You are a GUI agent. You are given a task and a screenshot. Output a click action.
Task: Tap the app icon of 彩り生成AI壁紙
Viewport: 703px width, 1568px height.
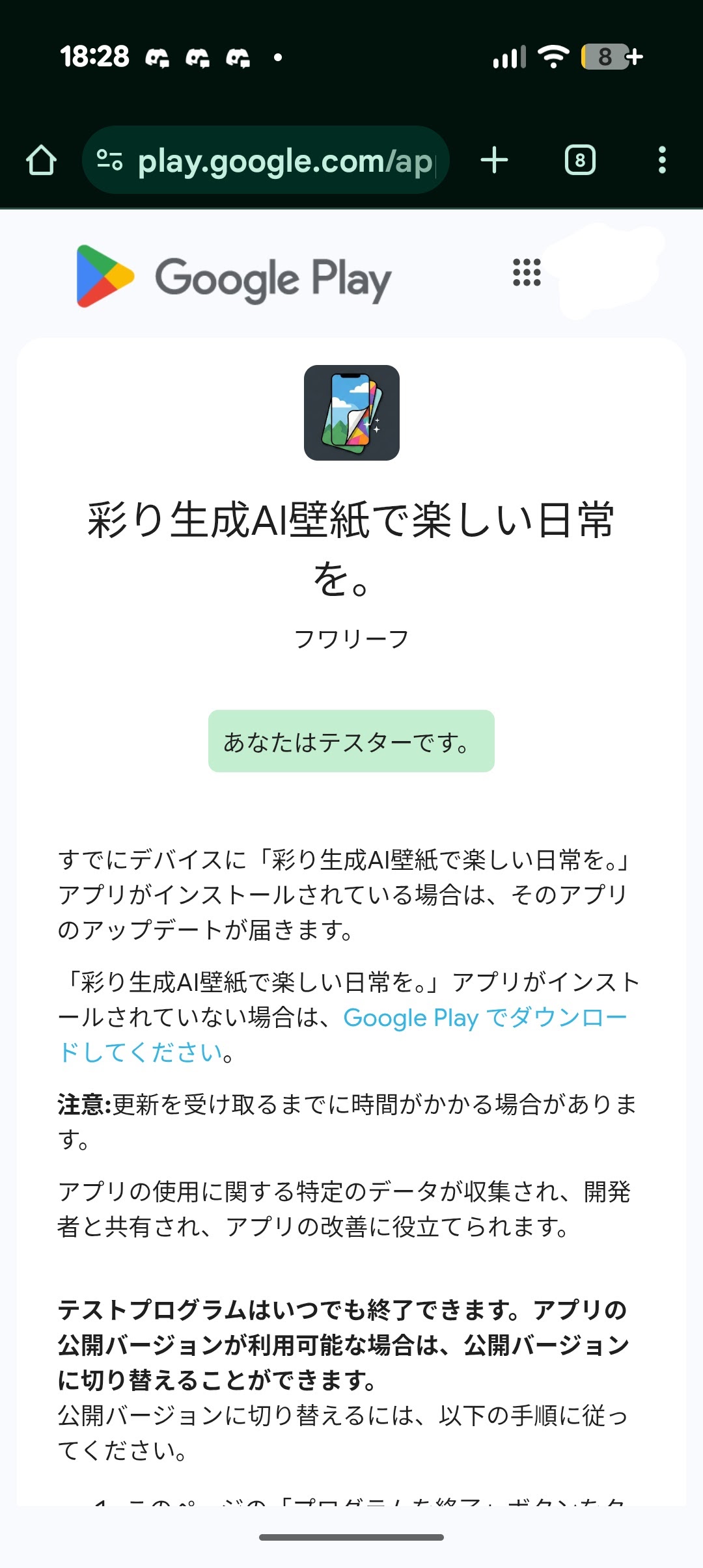tap(351, 411)
